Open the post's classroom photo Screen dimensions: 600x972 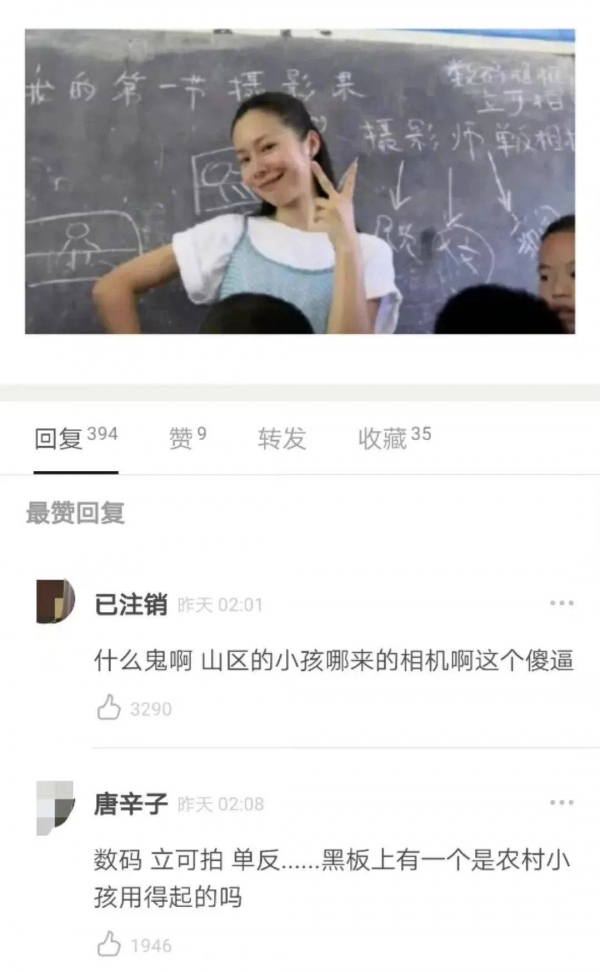(300, 181)
